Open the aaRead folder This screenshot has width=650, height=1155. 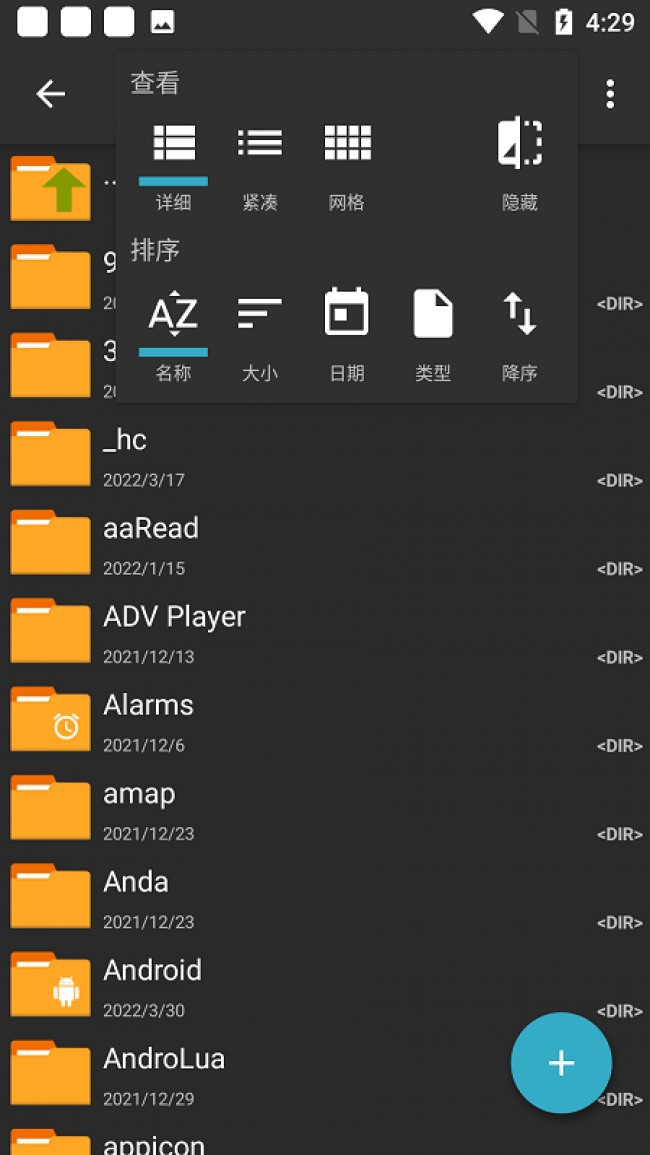pos(300,543)
